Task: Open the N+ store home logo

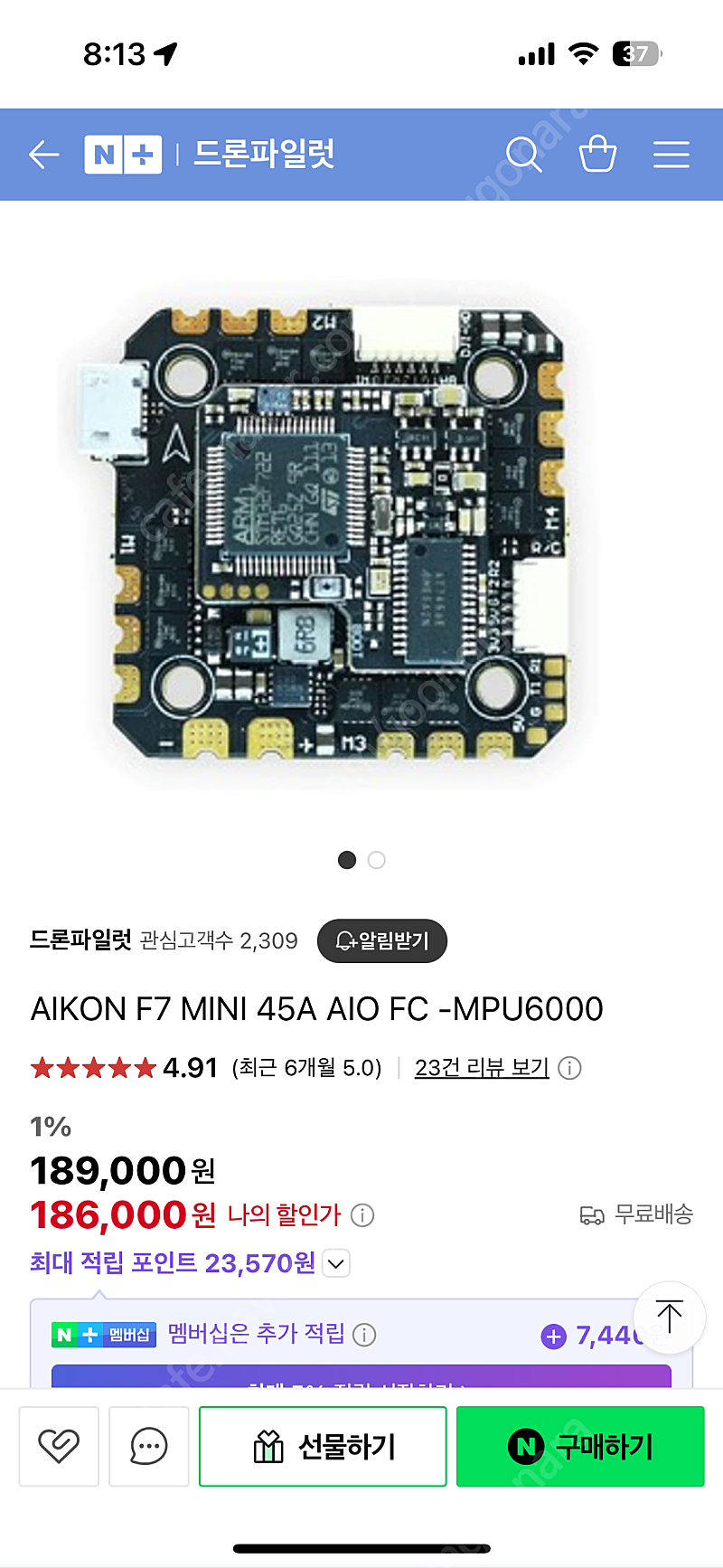Action: pyautogui.click(x=123, y=155)
